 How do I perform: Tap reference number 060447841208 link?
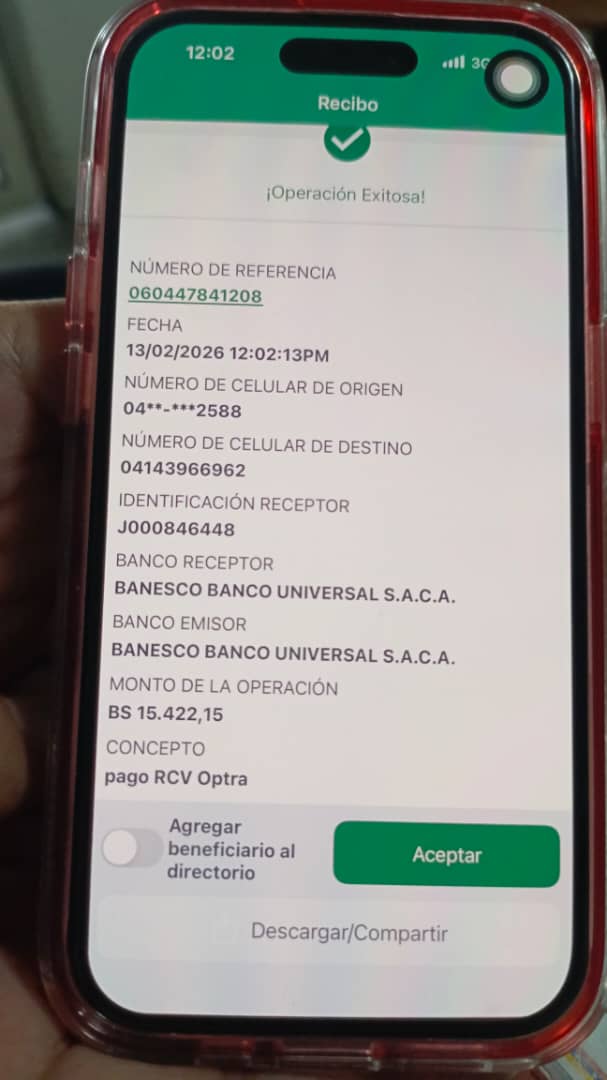click(195, 296)
